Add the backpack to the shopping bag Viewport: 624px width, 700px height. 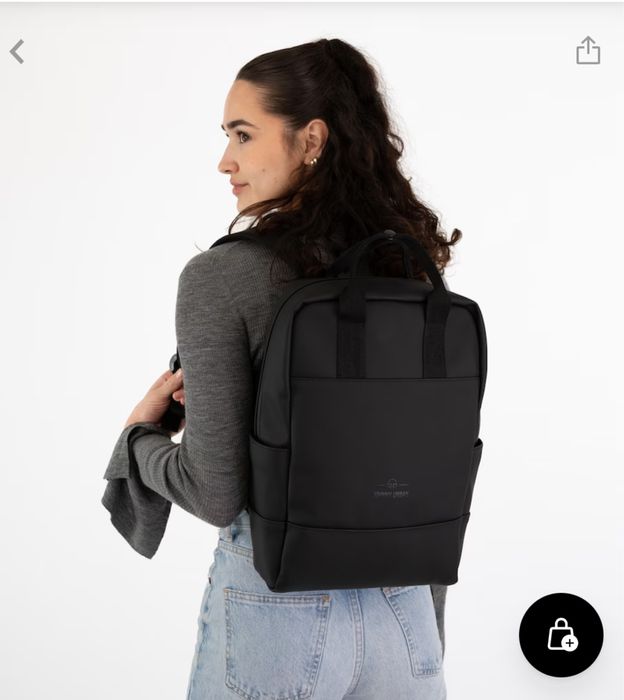[561, 635]
